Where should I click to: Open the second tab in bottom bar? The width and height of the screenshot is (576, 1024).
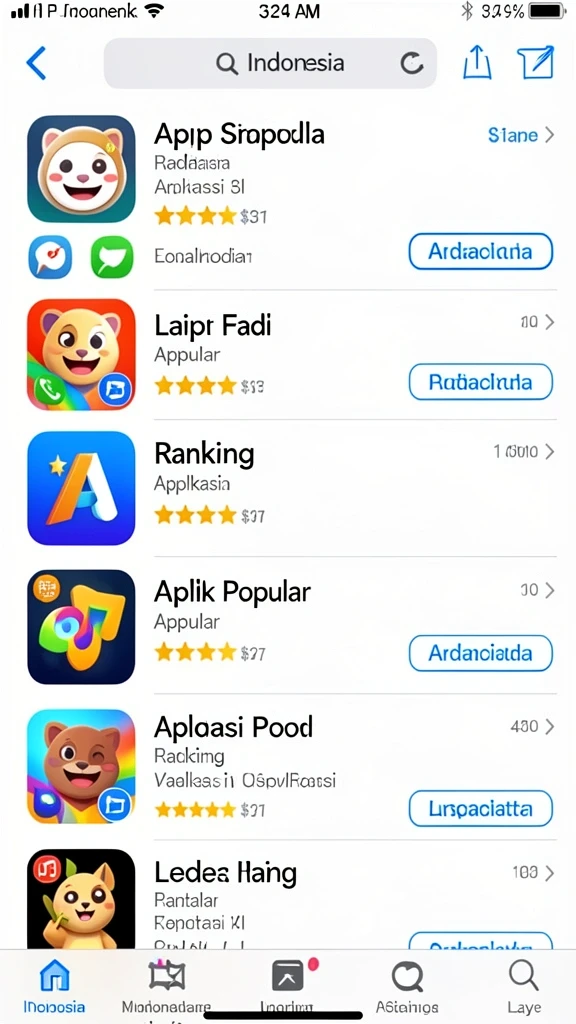point(167,986)
